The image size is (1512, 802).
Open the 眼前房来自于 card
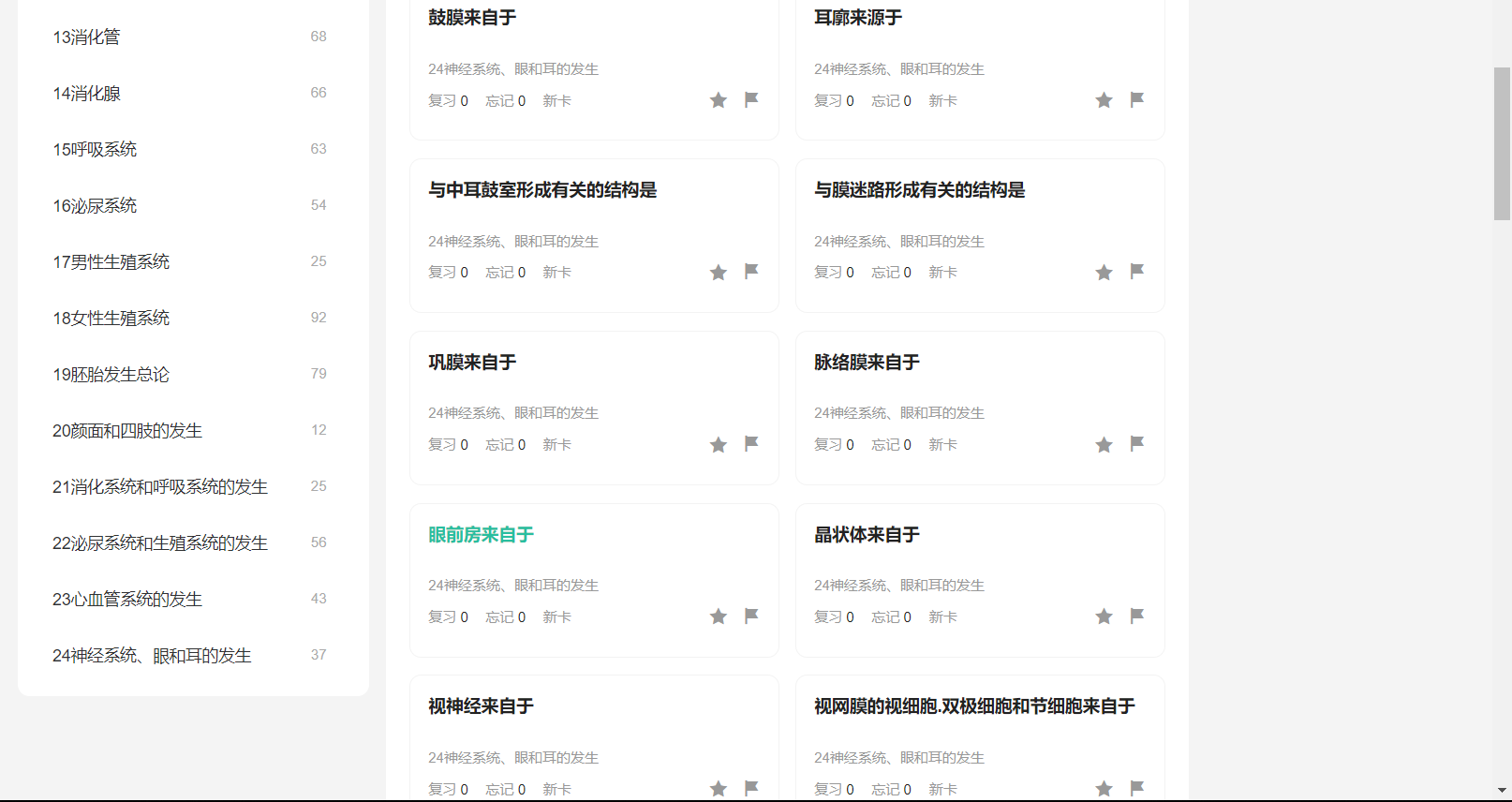click(481, 535)
